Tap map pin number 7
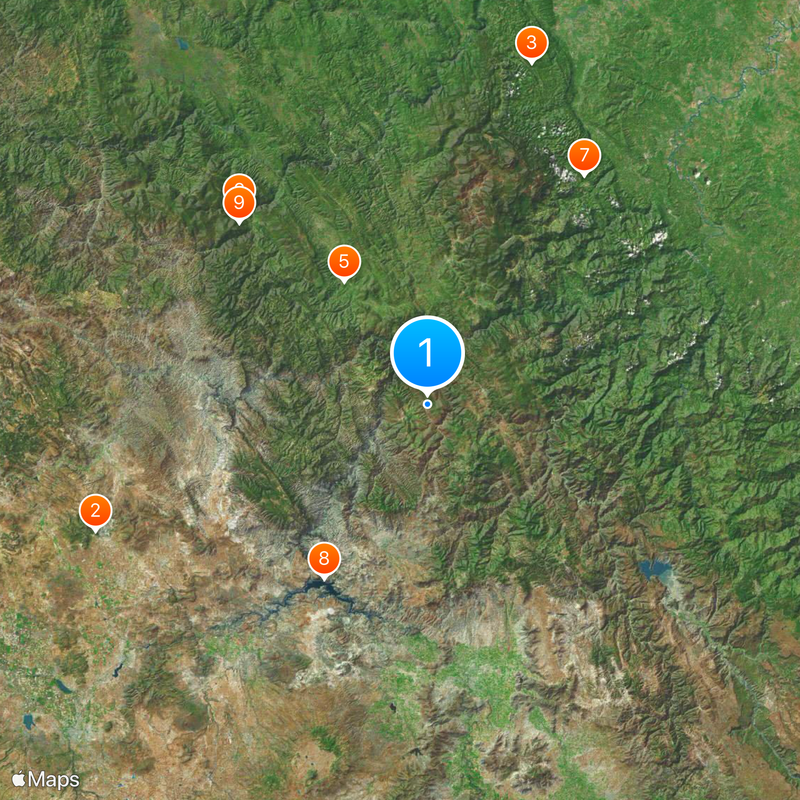 pyautogui.click(x=584, y=156)
